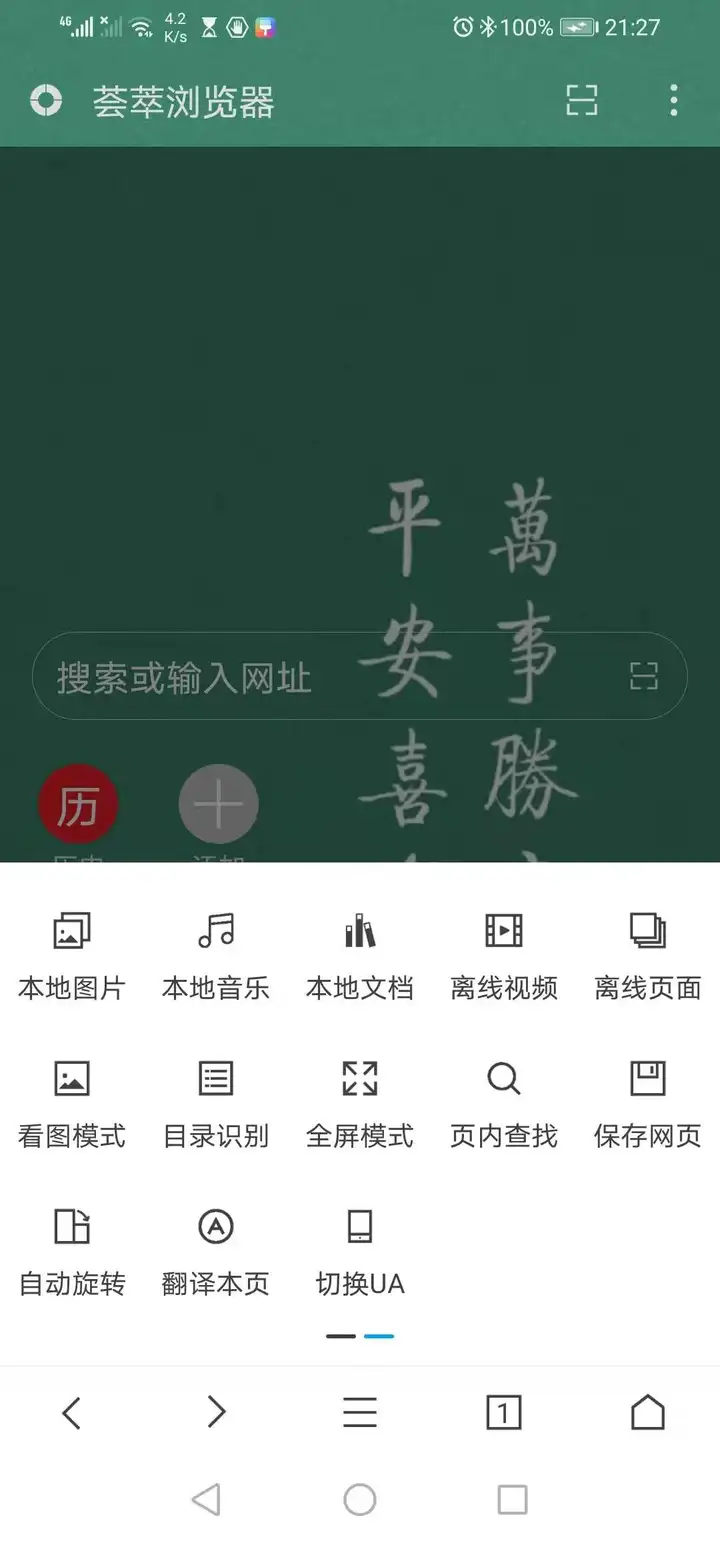Go back with the browser back arrow
The width and height of the screenshot is (720, 1541).
[71, 1412]
